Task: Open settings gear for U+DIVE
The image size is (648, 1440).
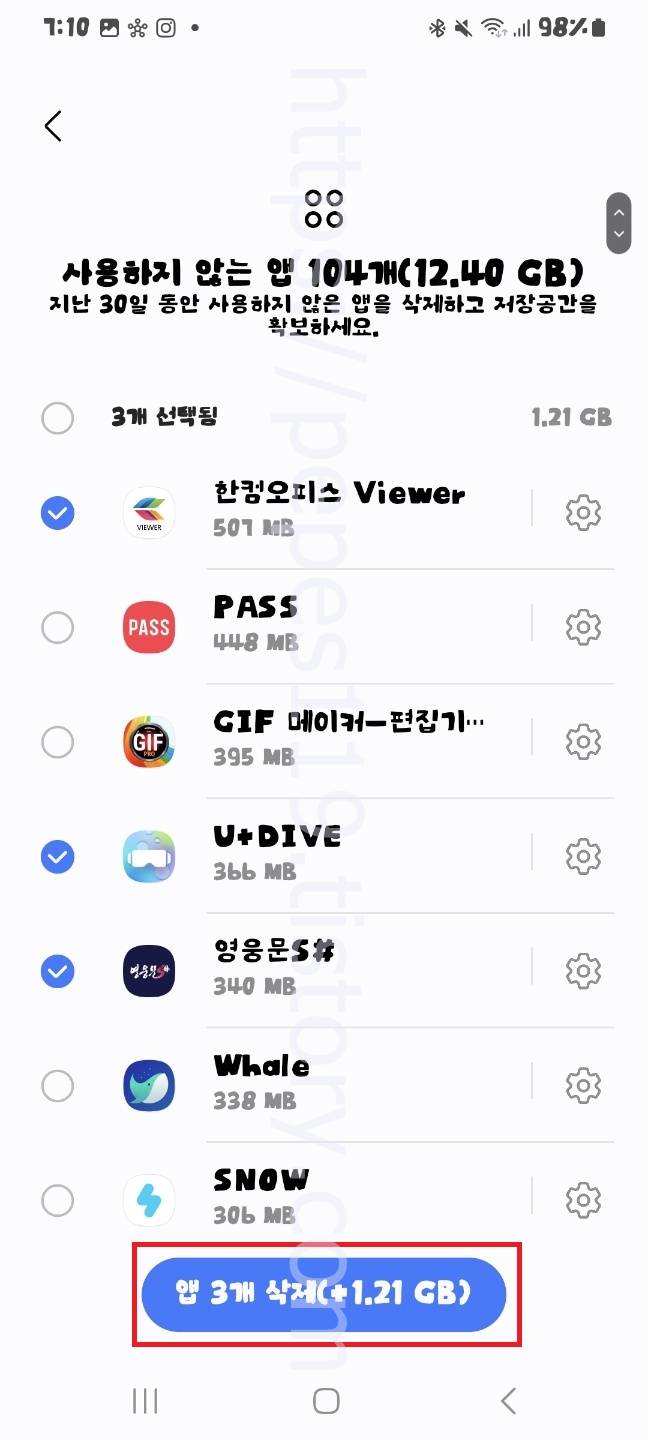Action: [583, 856]
